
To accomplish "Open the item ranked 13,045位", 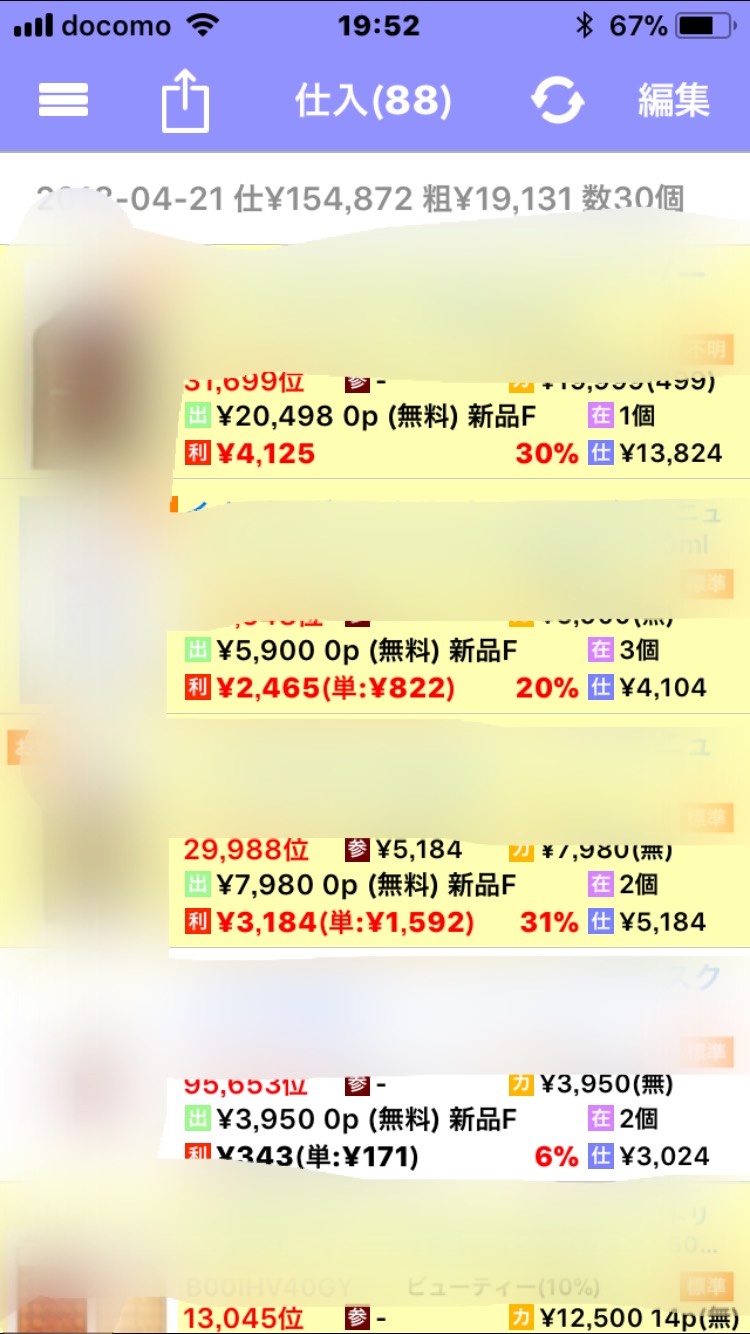I will pyautogui.click(x=375, y=1258).
